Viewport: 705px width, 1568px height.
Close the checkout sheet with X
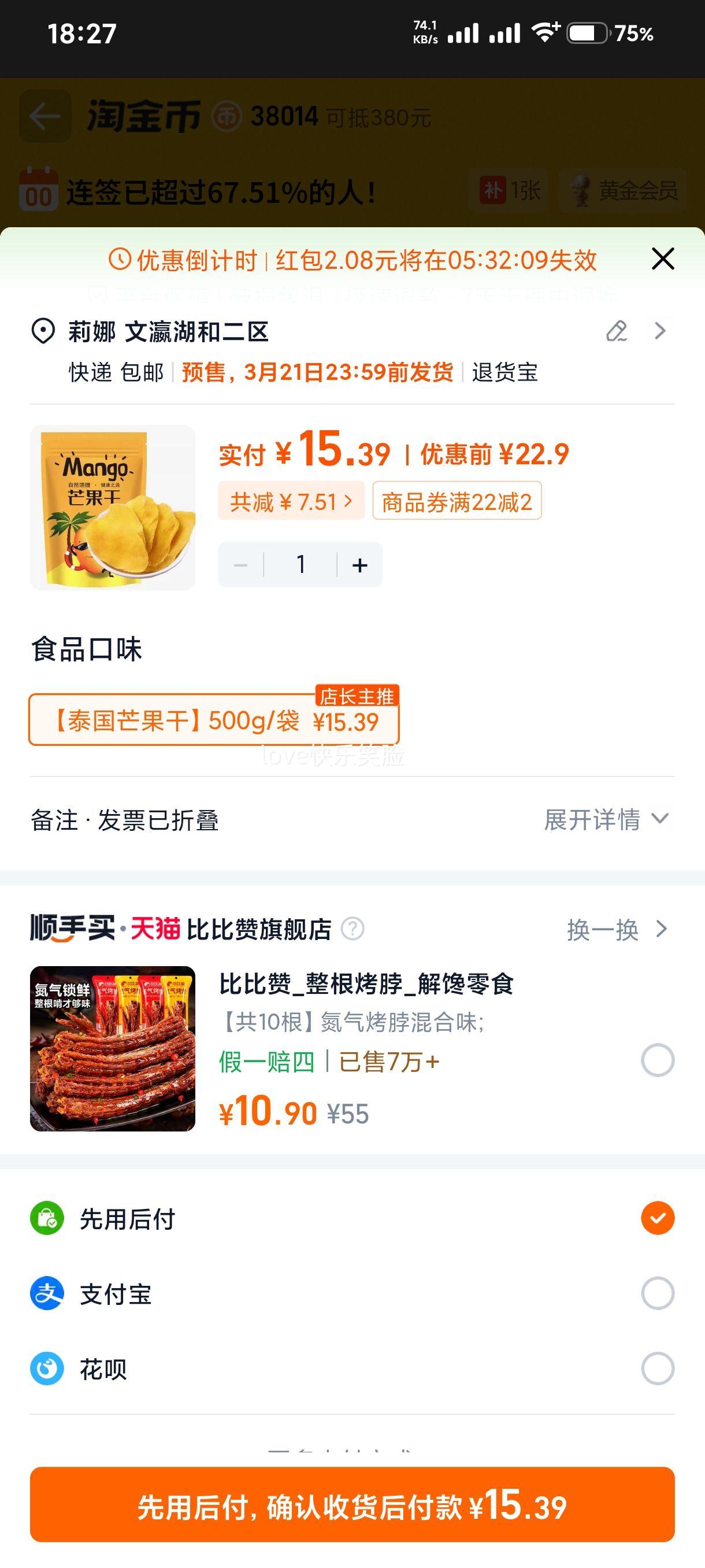[662, 258]
